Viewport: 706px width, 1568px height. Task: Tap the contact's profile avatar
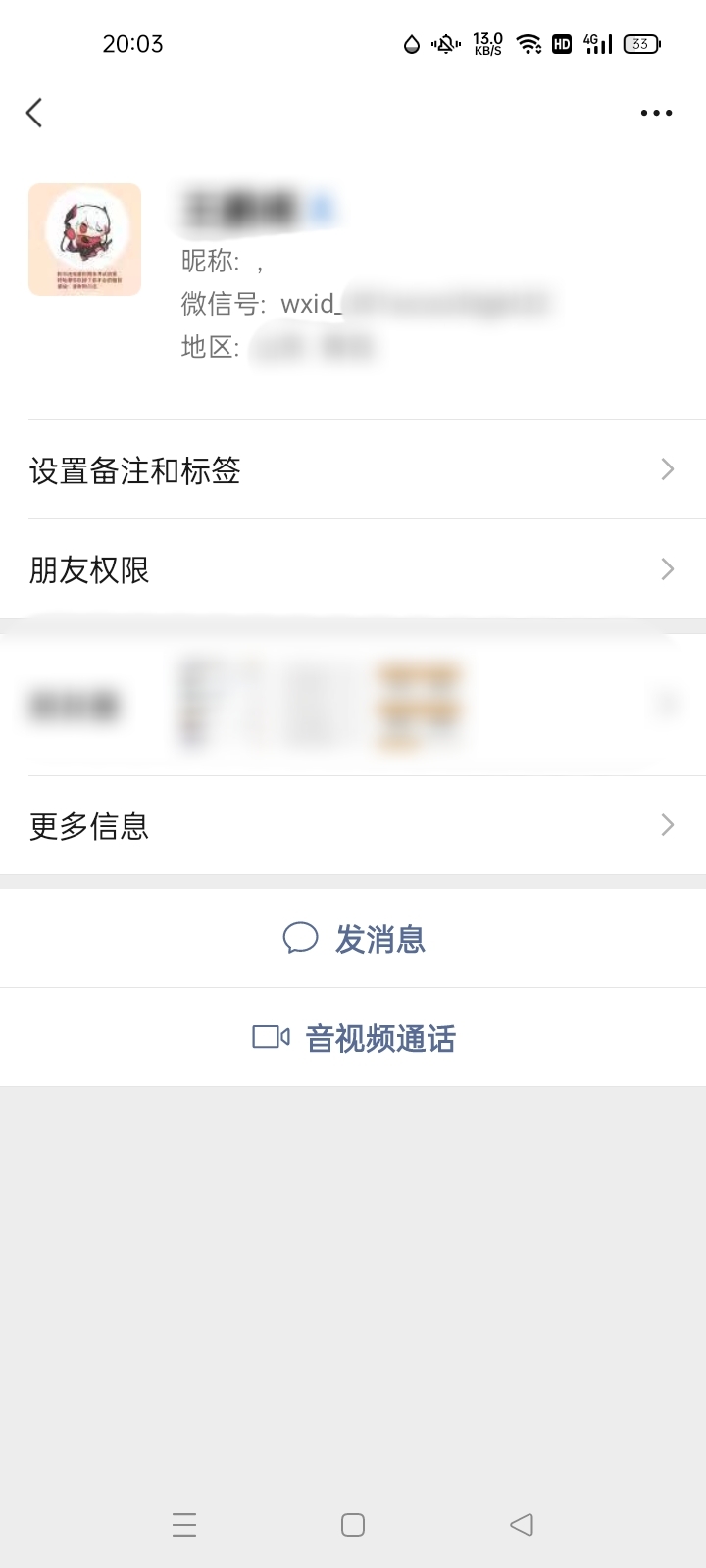(85, 239)
